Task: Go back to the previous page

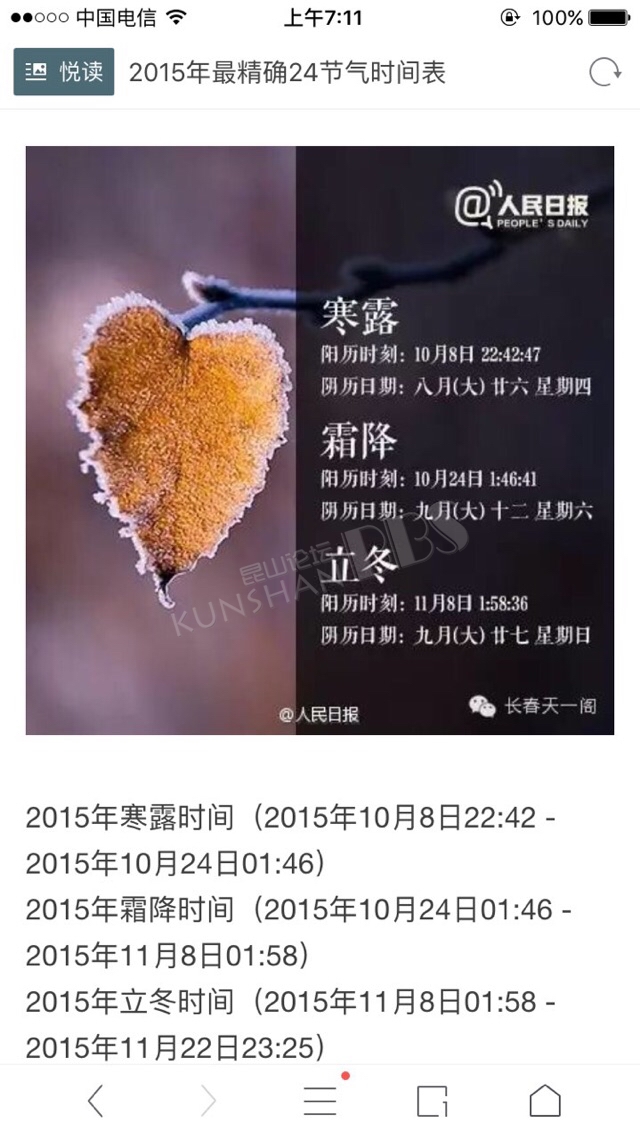Action: pos(95,1101)
